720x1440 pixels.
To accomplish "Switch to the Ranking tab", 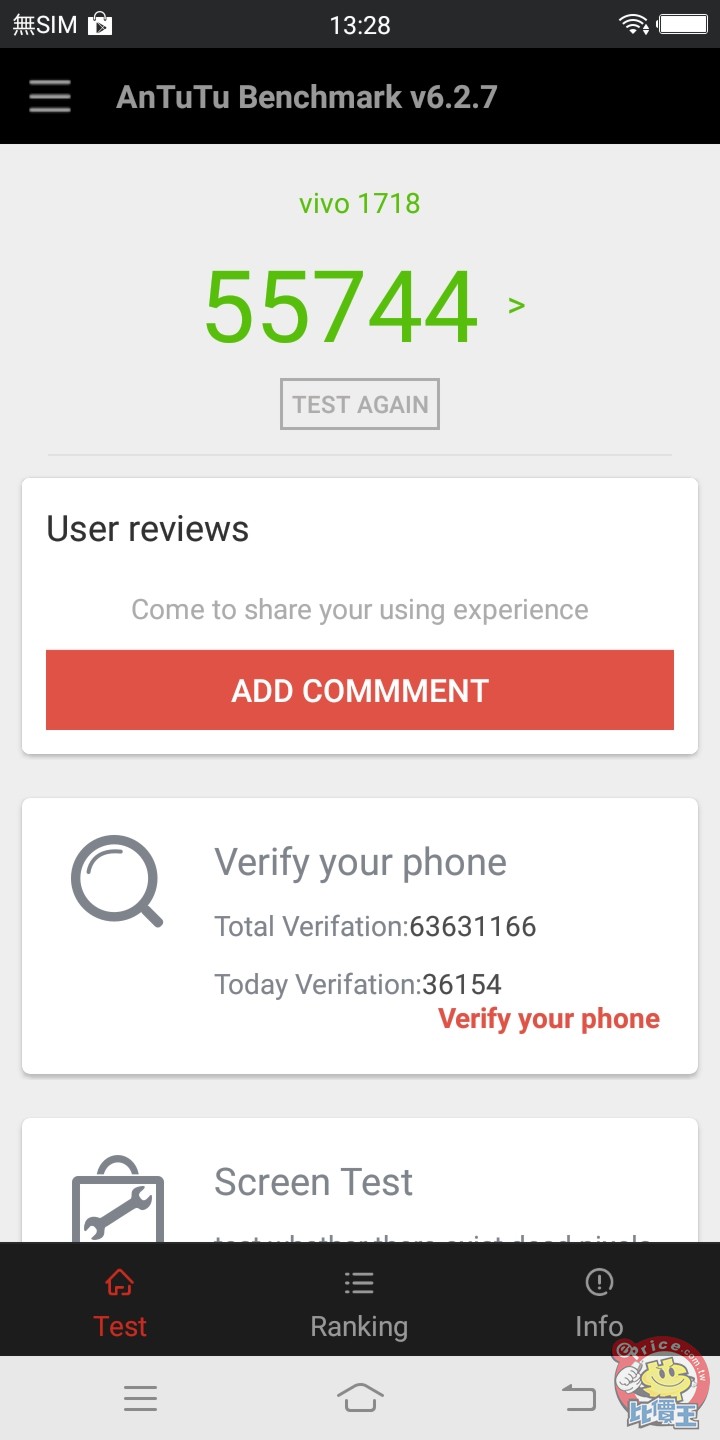I will coord(359,1304).
